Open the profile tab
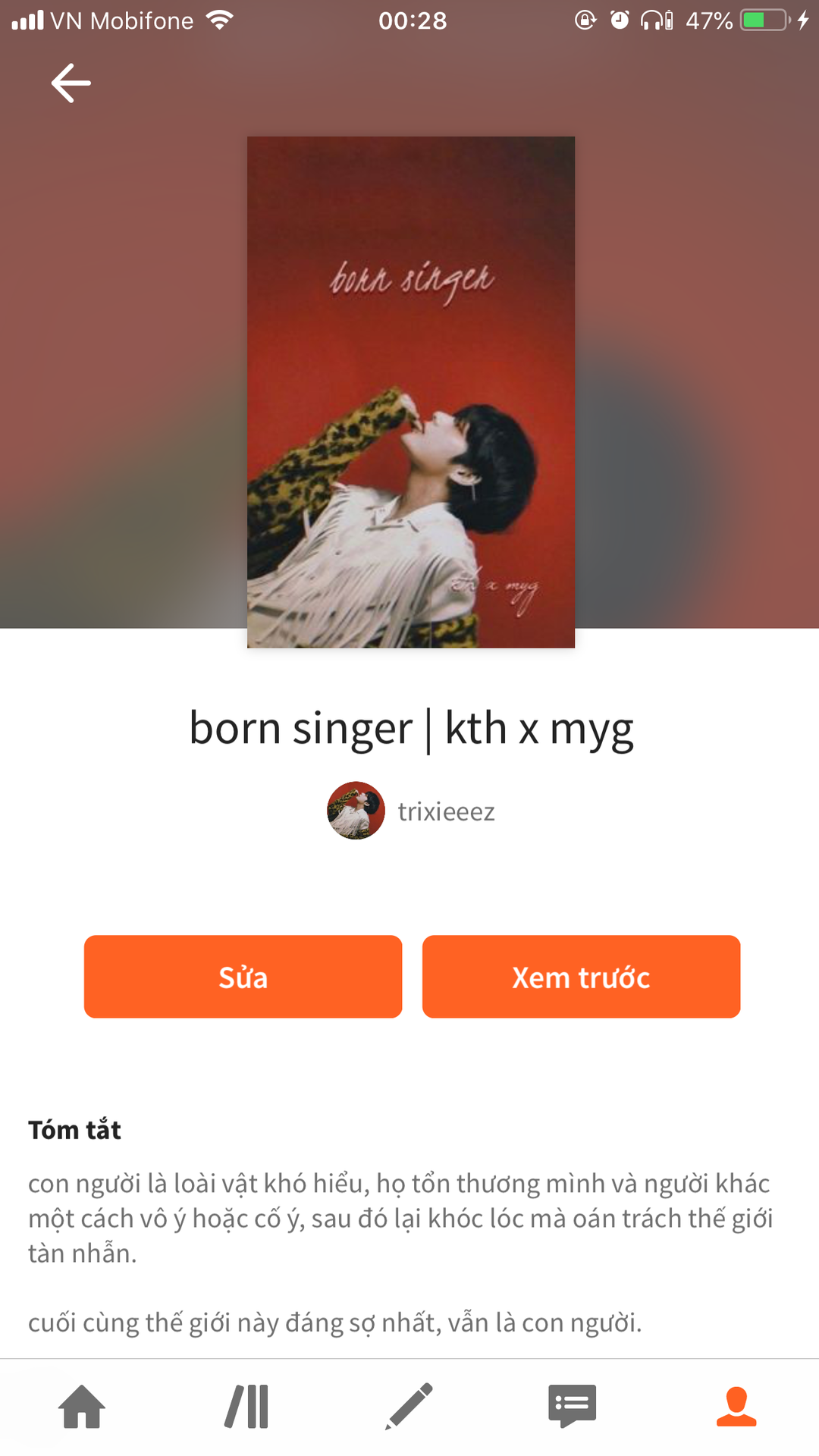 click(736, 1406)
